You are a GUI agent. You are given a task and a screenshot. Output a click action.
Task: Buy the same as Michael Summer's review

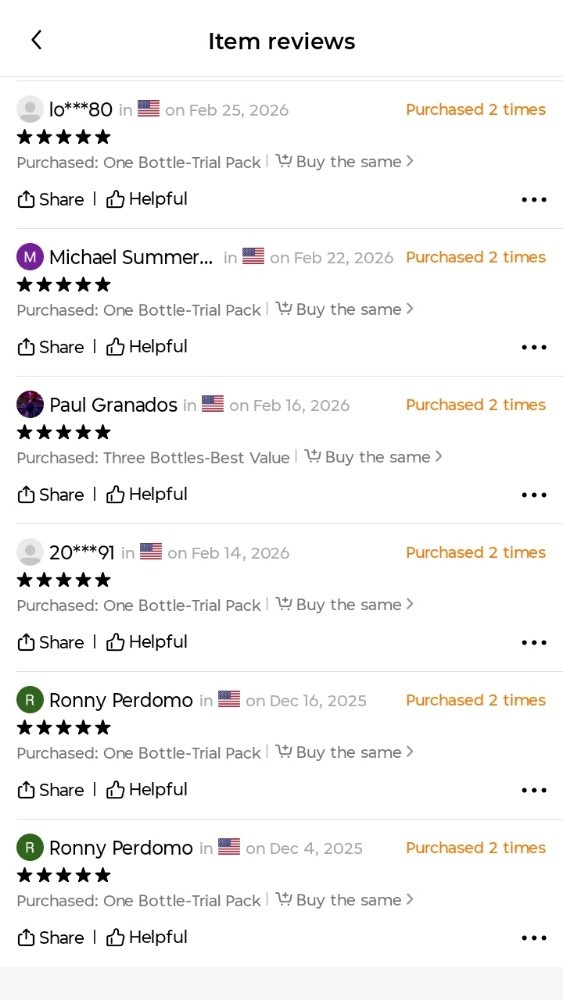click(x=344, y=309)
